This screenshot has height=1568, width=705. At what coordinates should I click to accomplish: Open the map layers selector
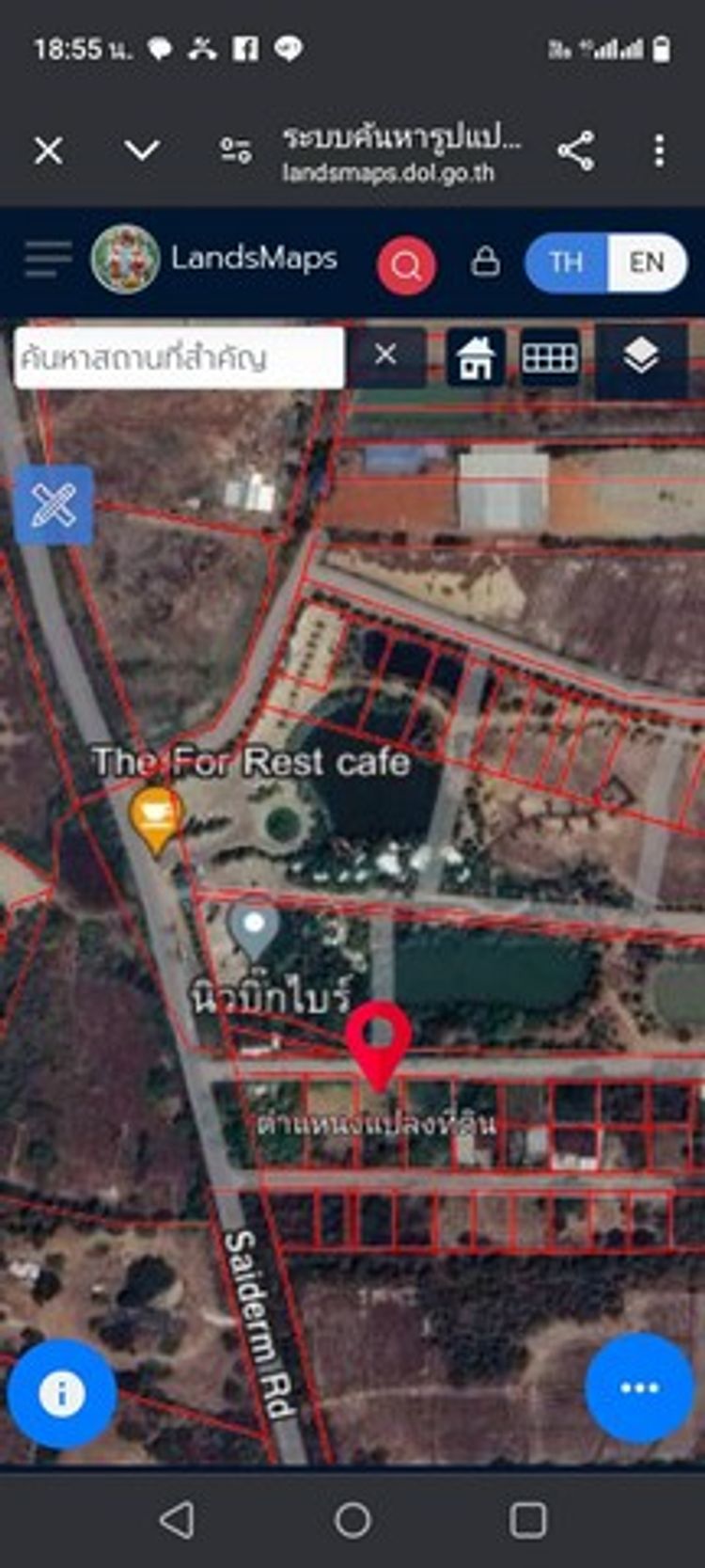[x=641, y=357]
